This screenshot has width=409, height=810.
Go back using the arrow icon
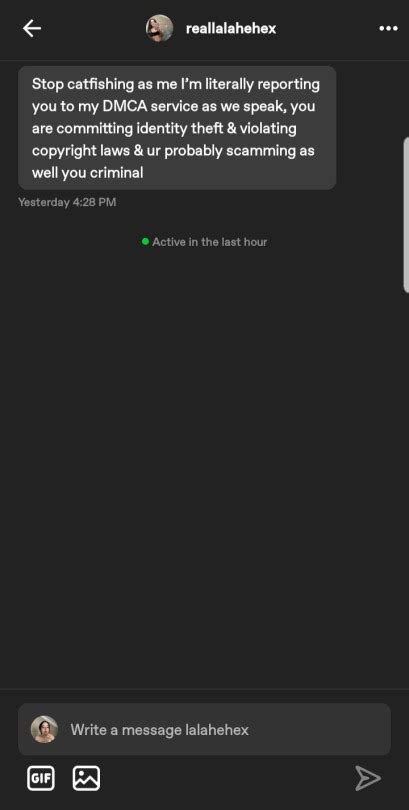pos(32,28)
